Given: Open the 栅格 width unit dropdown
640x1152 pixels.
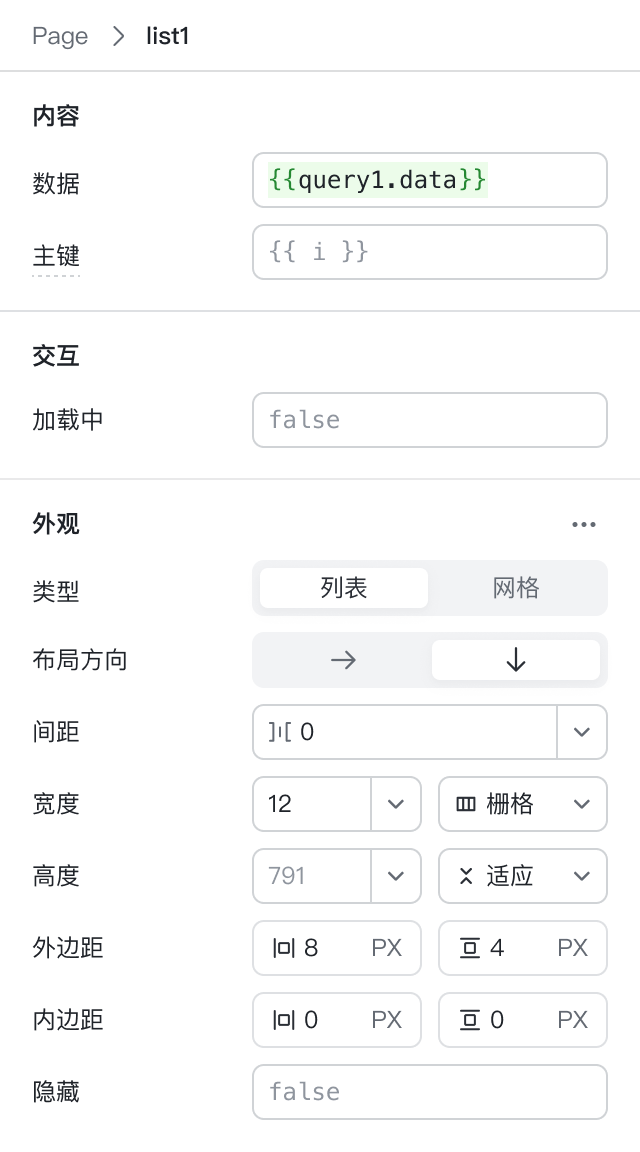Looking at the screenshot, I should [x=523, y=804].
